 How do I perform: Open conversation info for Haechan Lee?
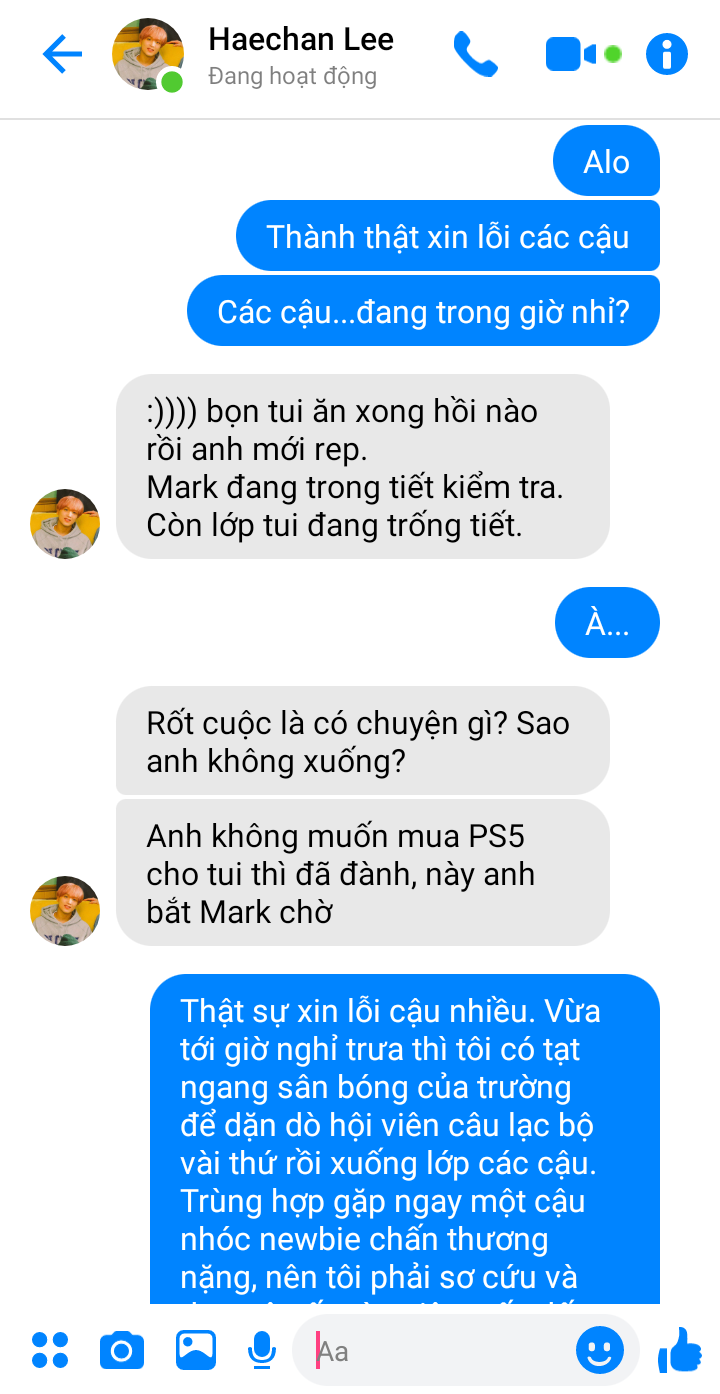click(667, 54)
